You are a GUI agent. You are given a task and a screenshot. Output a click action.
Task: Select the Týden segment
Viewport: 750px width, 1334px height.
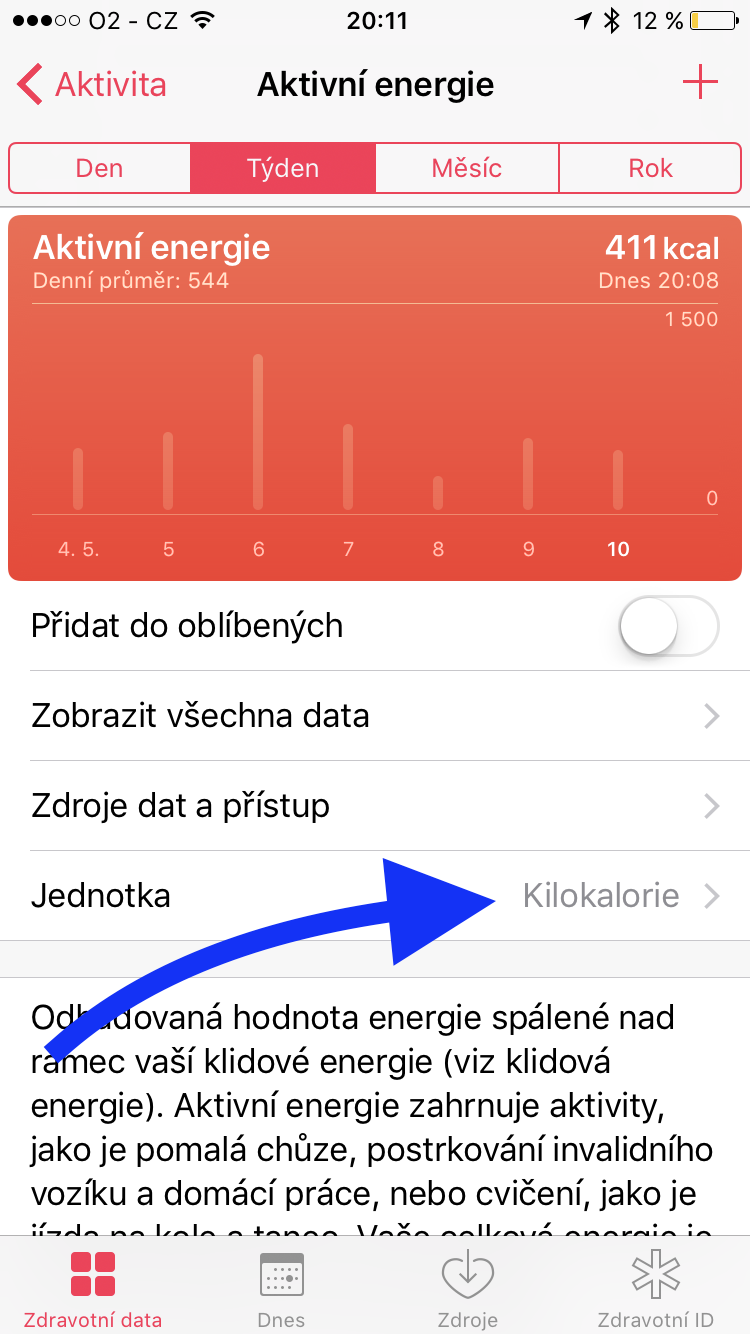click(x=283, y=168)
